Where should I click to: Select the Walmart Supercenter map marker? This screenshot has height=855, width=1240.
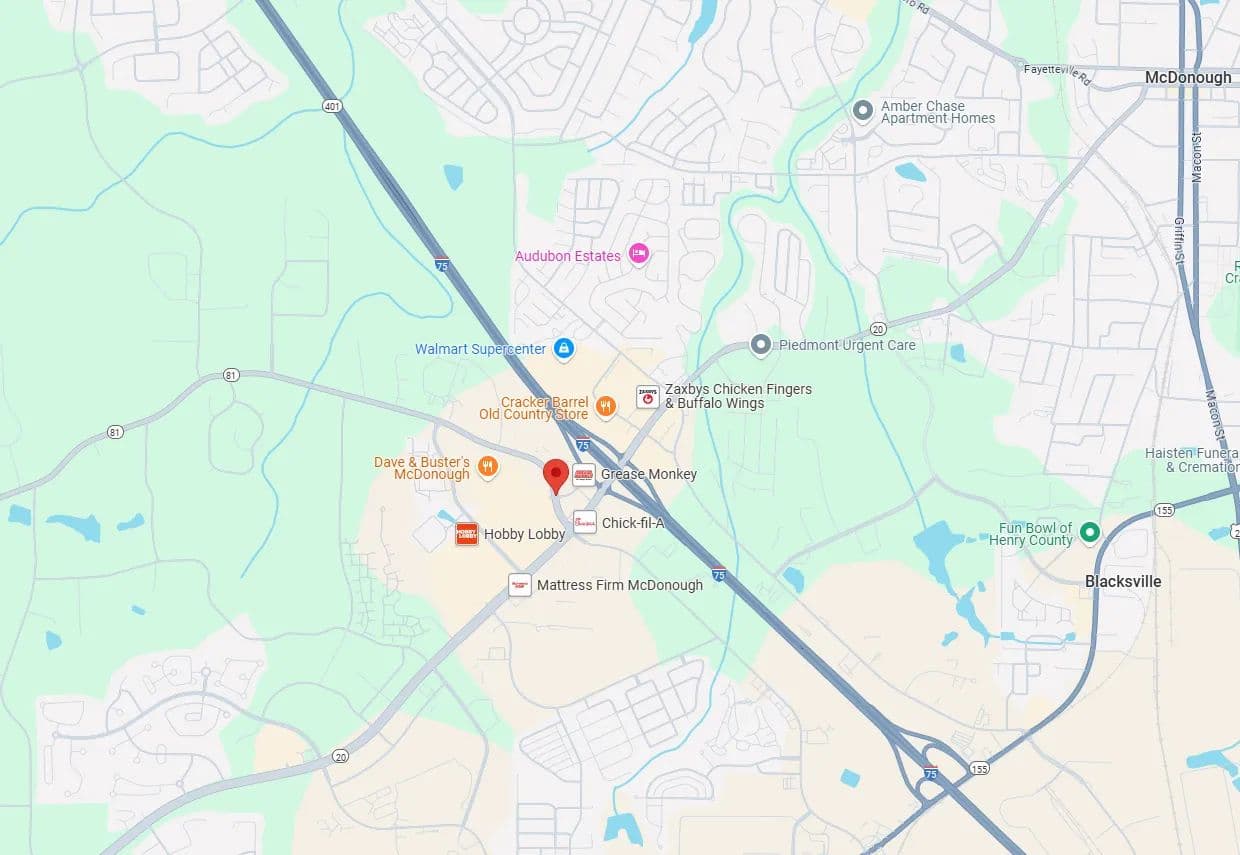[563, 348]
